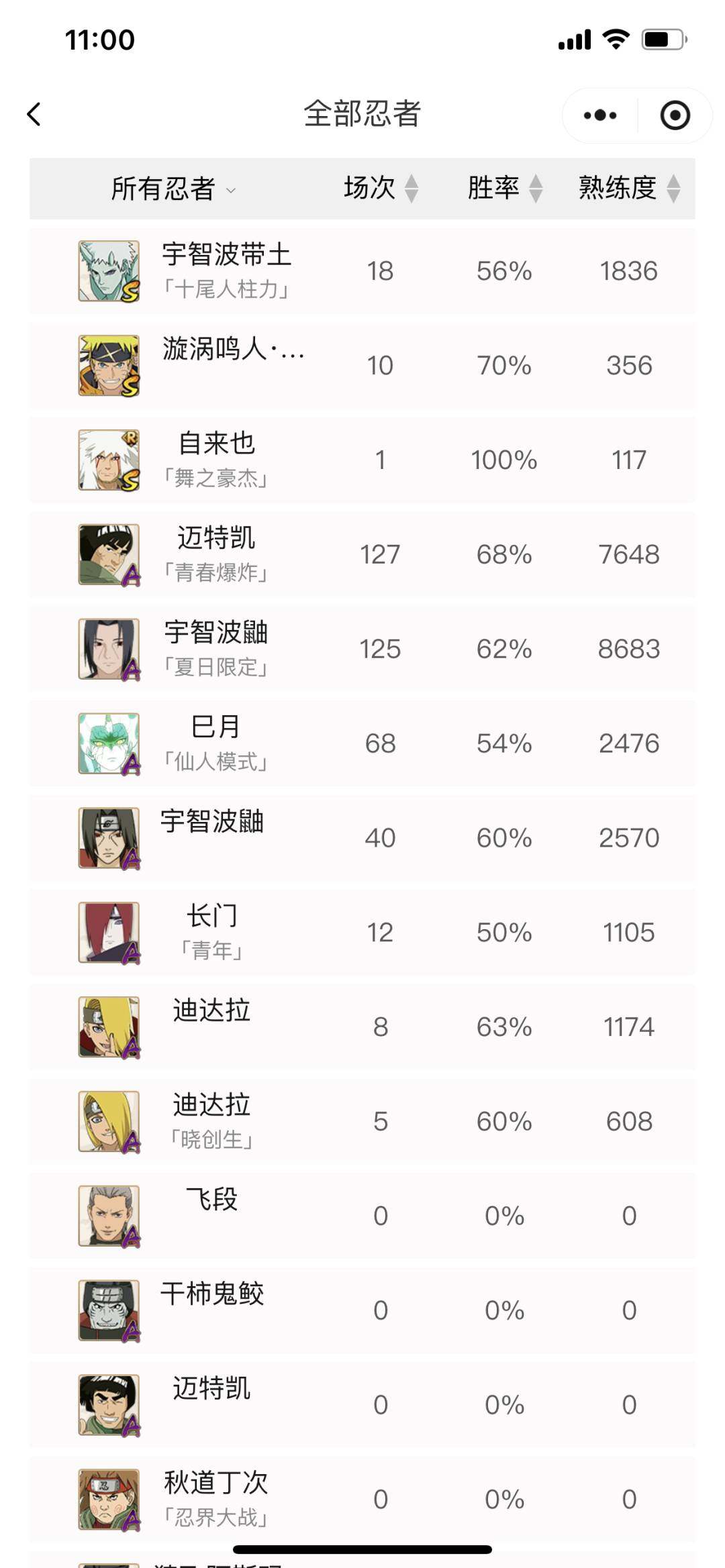The image size is (725, 1568).
Task: Tap 干柿鬼鲛's portrait icon
Action: click(x=107, y=1308)
